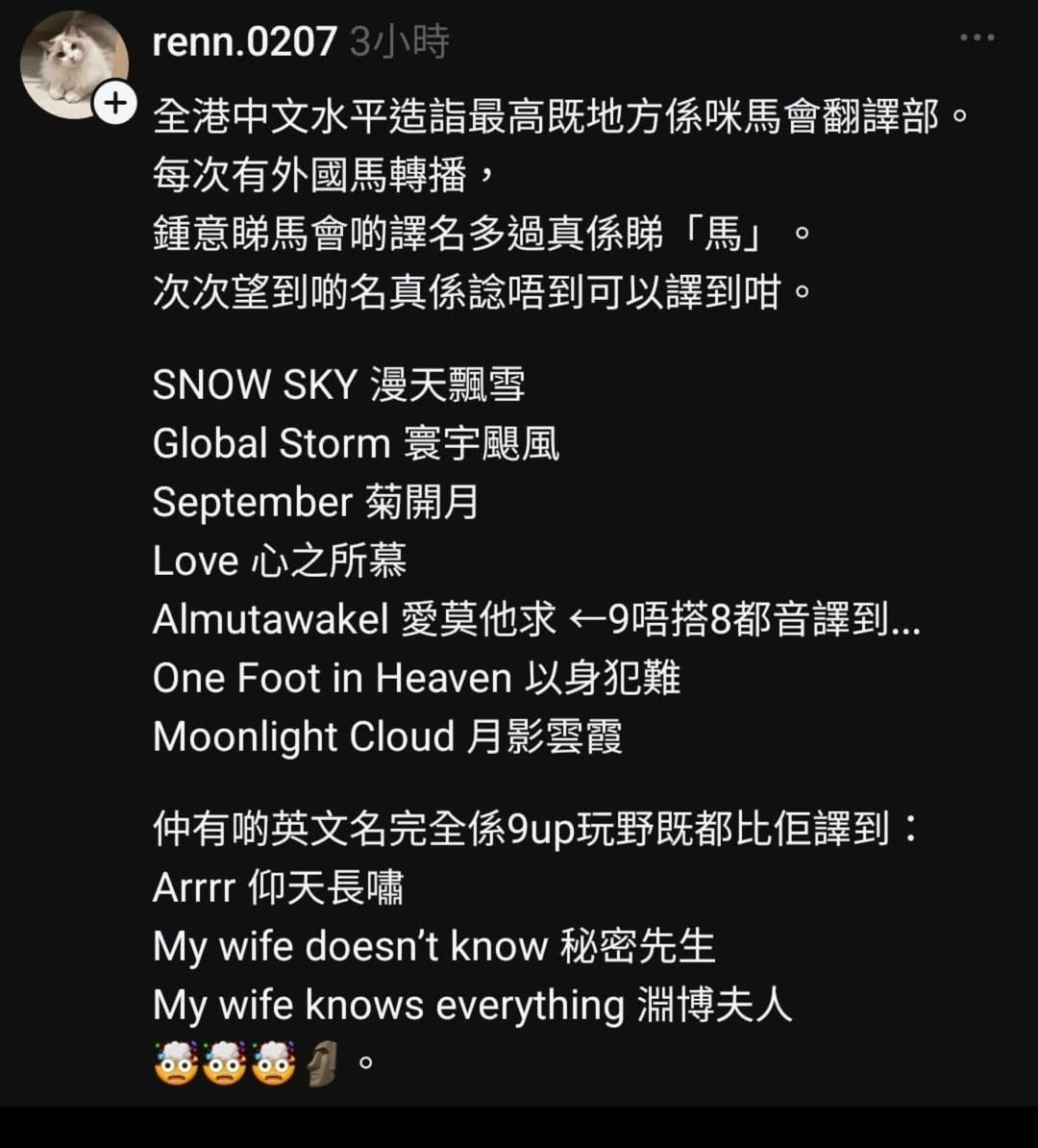1038x1148 pixels.
Task: Follow renn.0207 via the plus badge
Action: pos(113,104)
